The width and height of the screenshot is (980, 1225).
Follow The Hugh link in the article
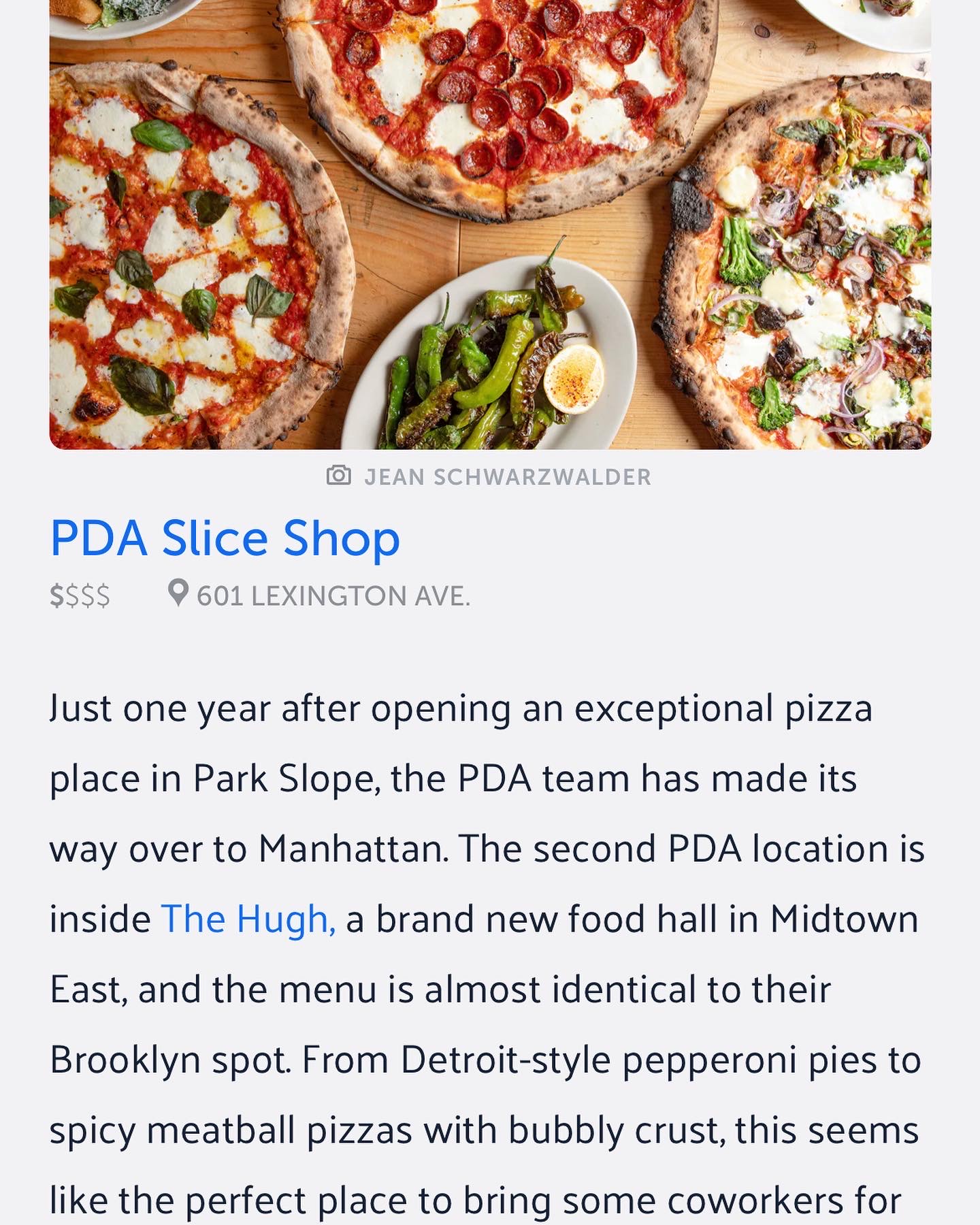pos(248,919)
